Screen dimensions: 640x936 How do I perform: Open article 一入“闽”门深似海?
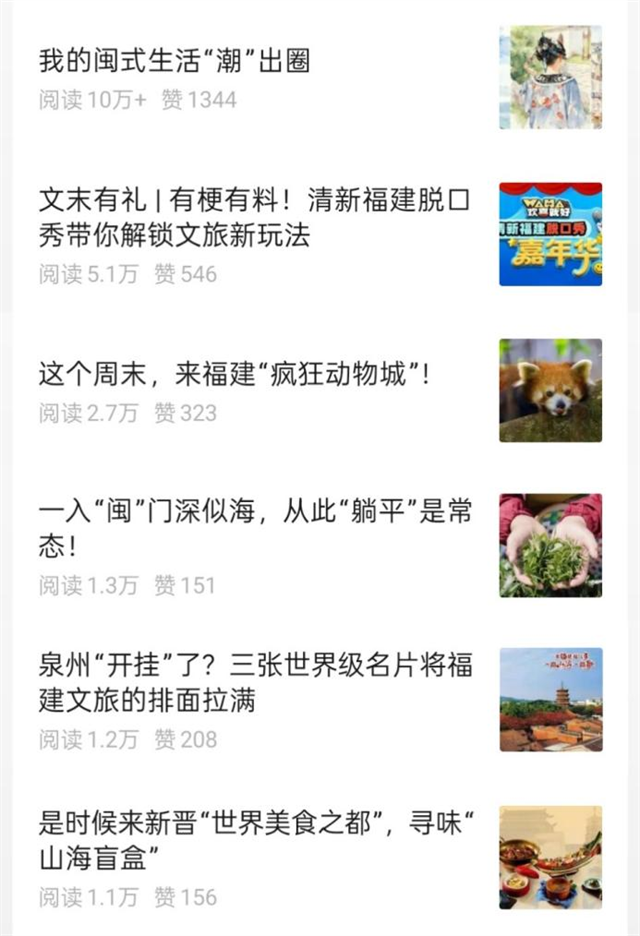[255, 530]
